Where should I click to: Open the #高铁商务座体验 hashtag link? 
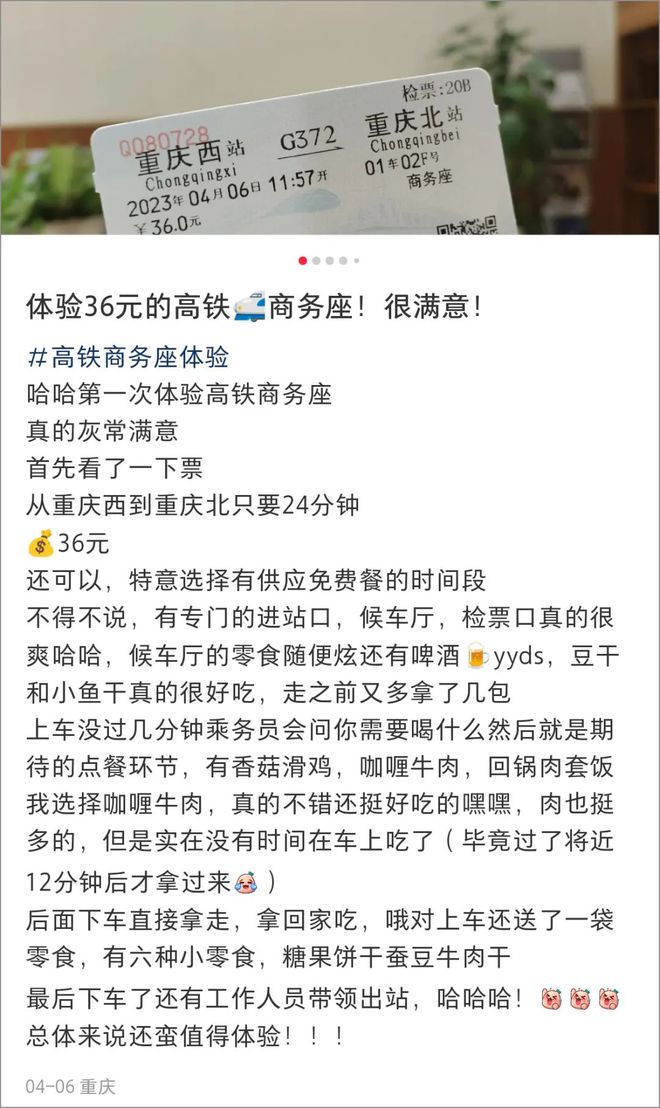tap(128, 357)
